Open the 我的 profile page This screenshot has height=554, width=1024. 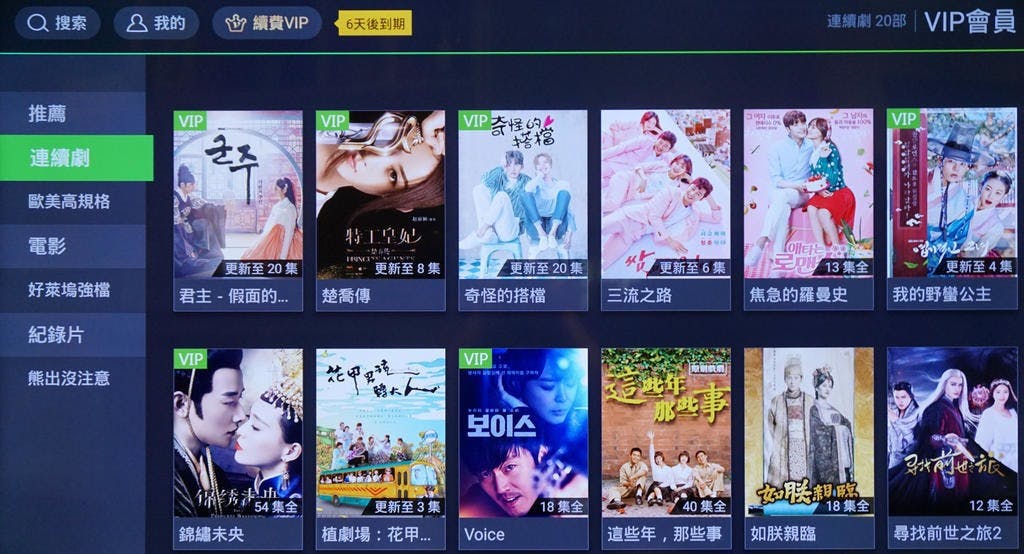coord(155,22)
